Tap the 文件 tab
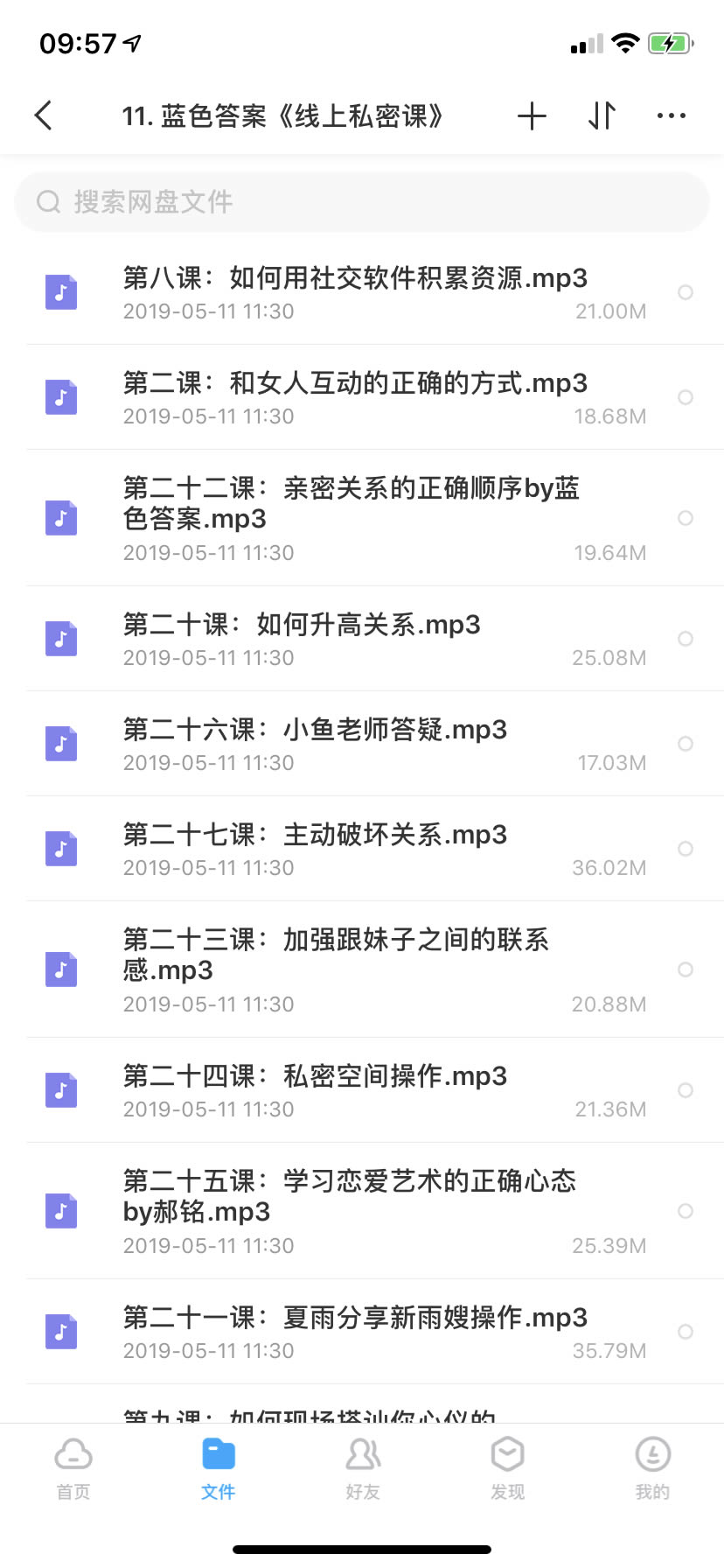This screenshot has height=1568, width=724. [x=218, y=1468]
